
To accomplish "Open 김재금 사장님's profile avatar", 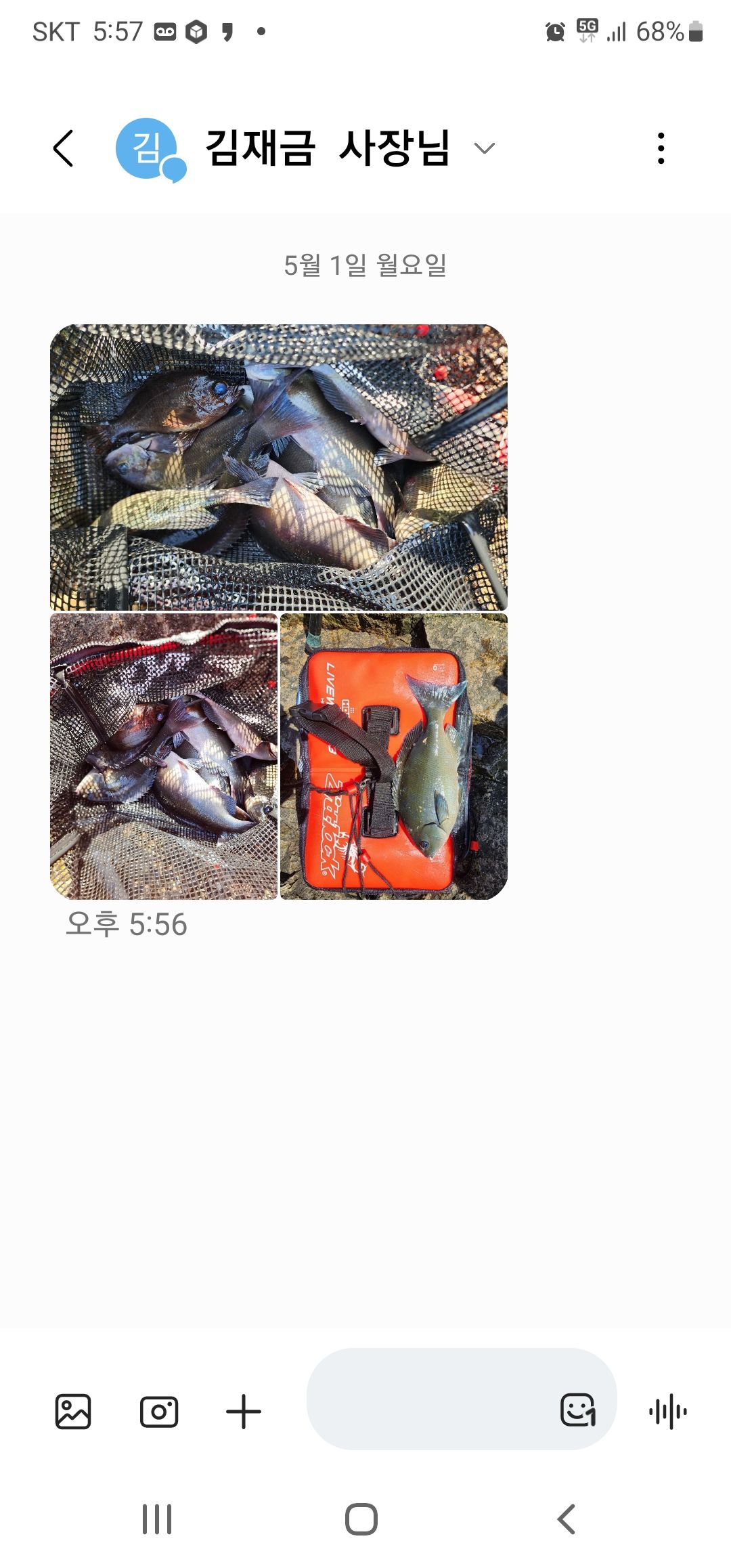I will [148, 148].
